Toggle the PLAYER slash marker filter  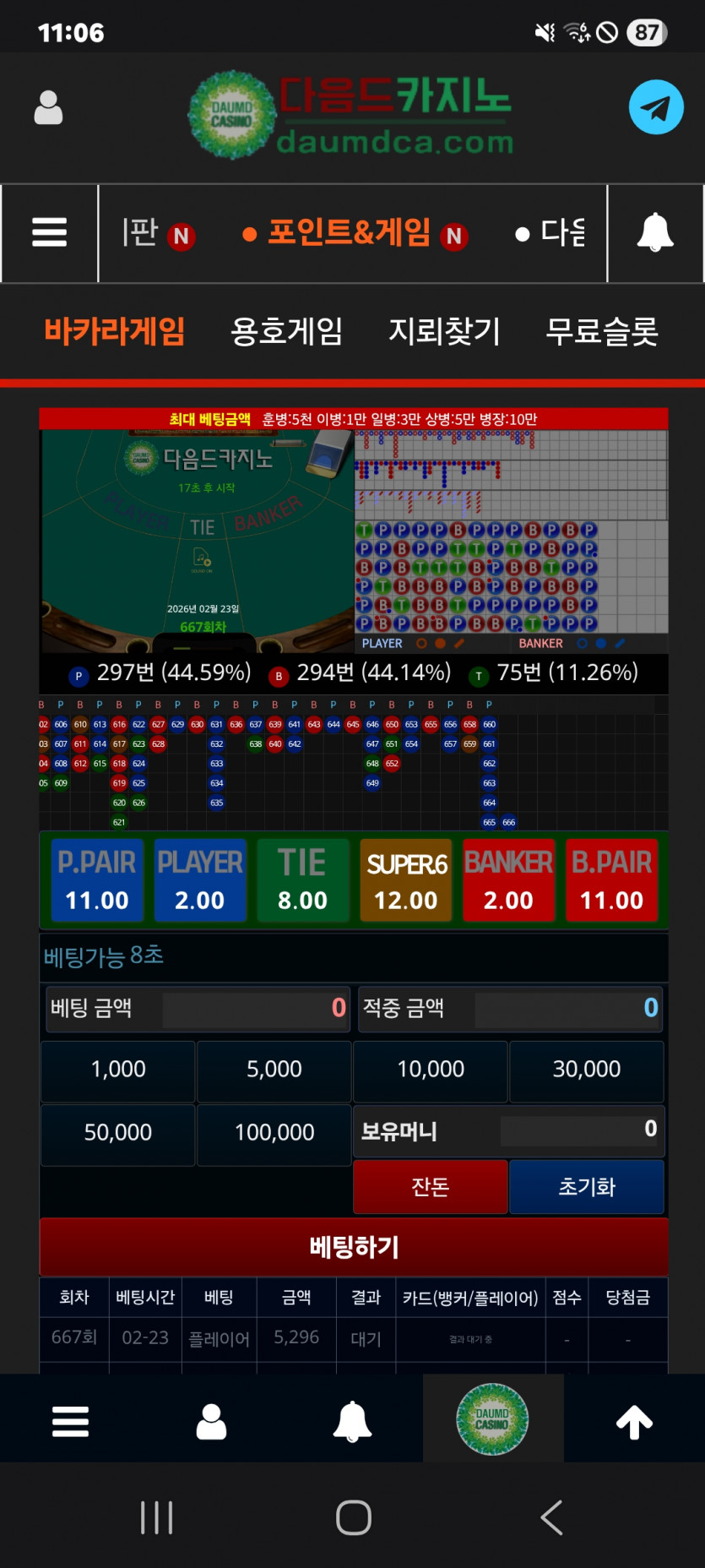458,644
